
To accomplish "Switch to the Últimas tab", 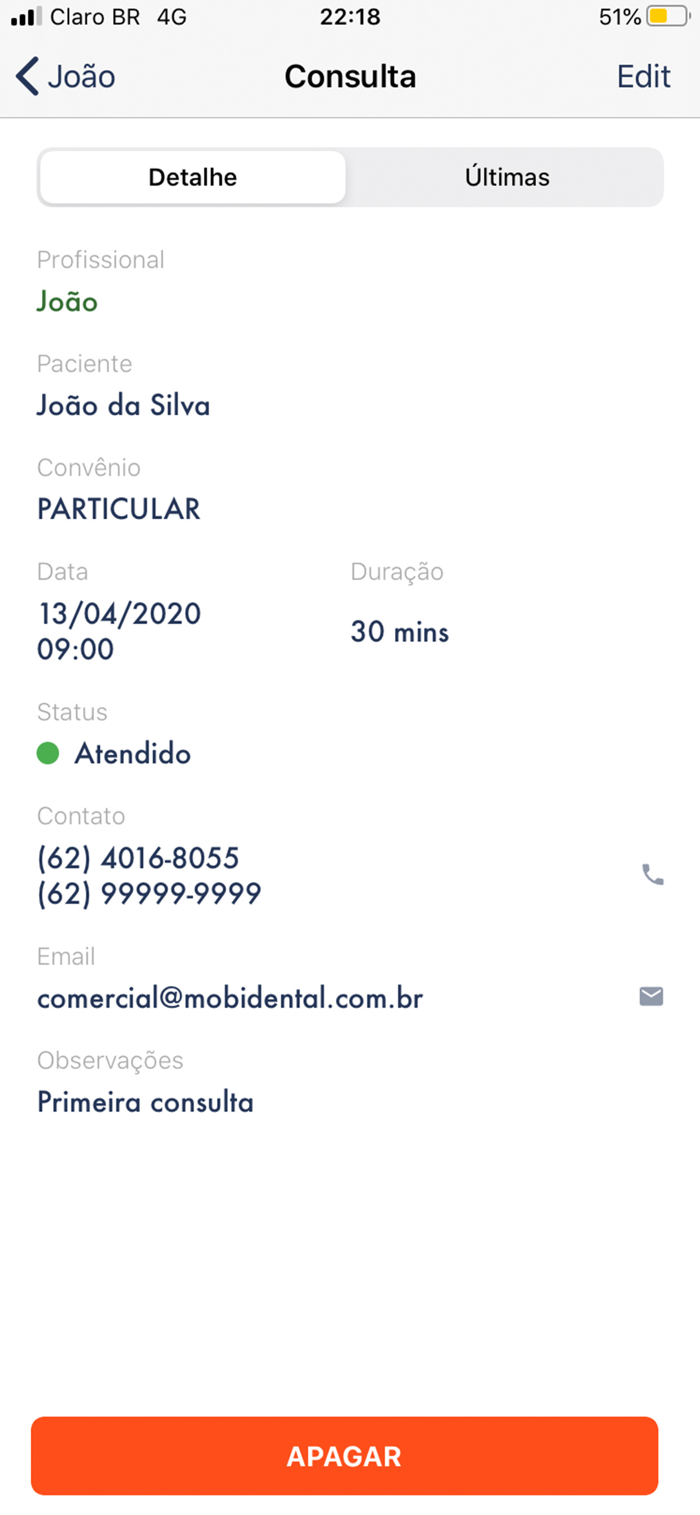I will point(506,178).
